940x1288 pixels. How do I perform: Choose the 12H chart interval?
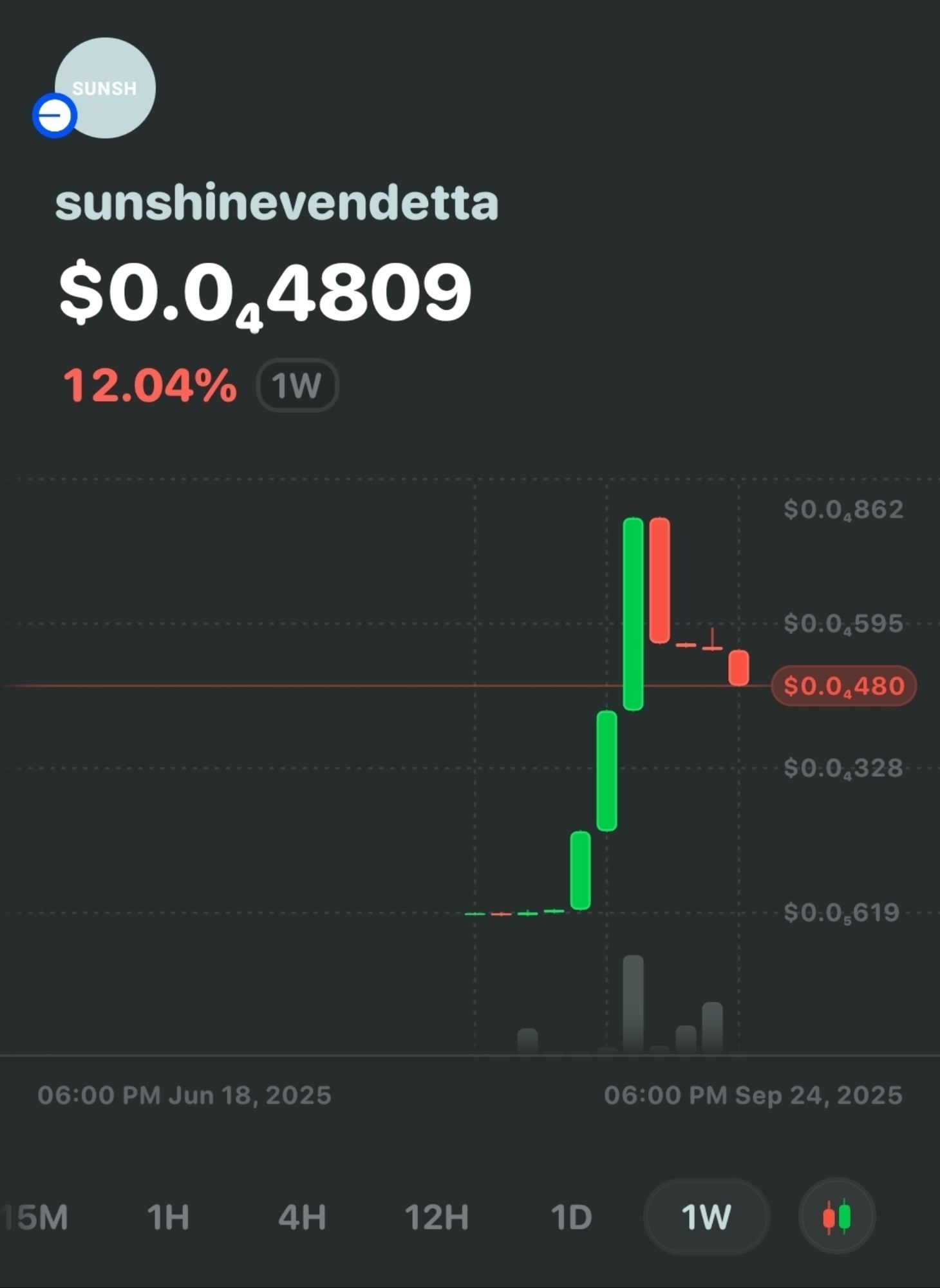[437, 1217]
